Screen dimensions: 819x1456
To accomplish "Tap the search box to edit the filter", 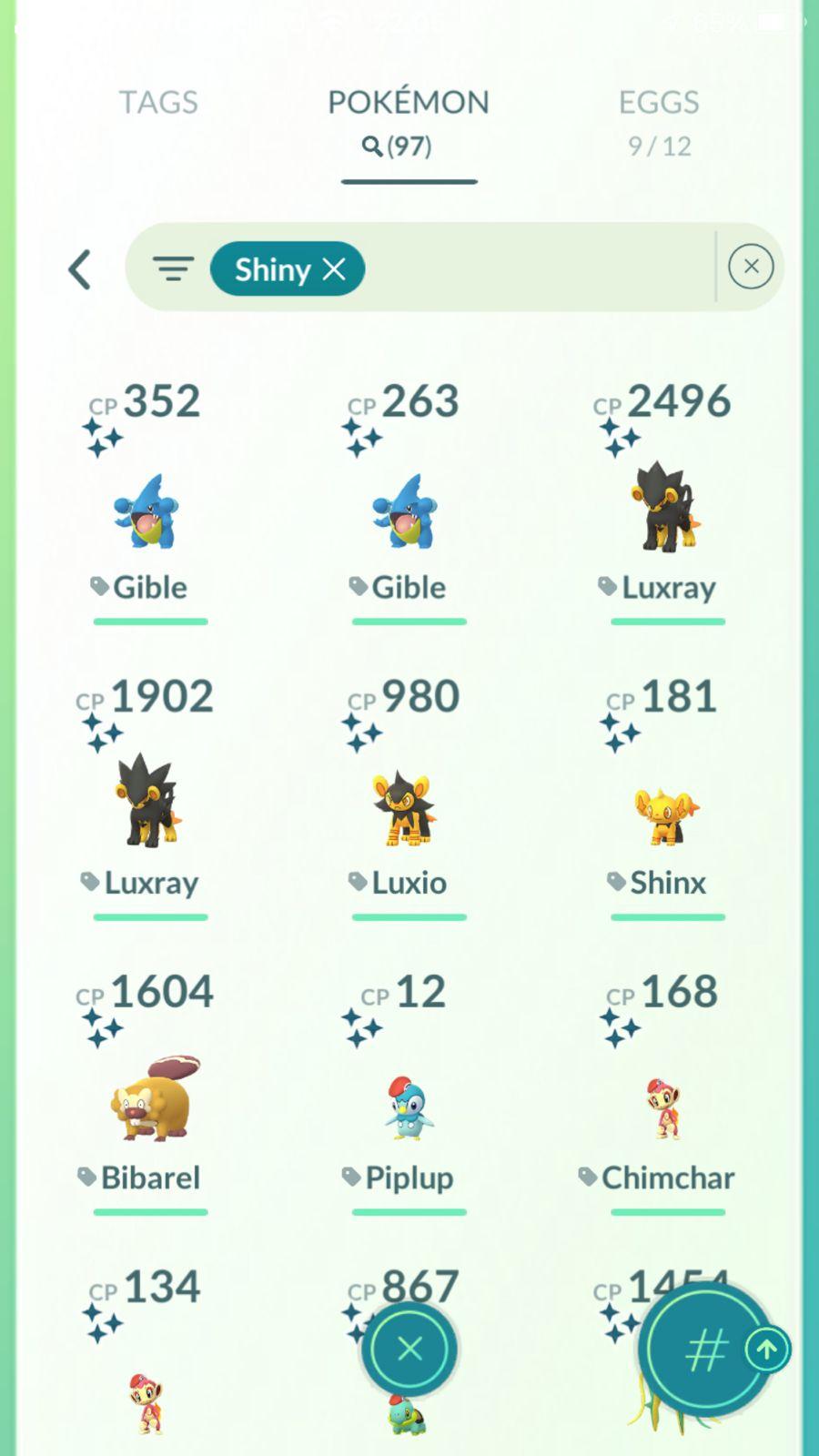I will [537, 268].
